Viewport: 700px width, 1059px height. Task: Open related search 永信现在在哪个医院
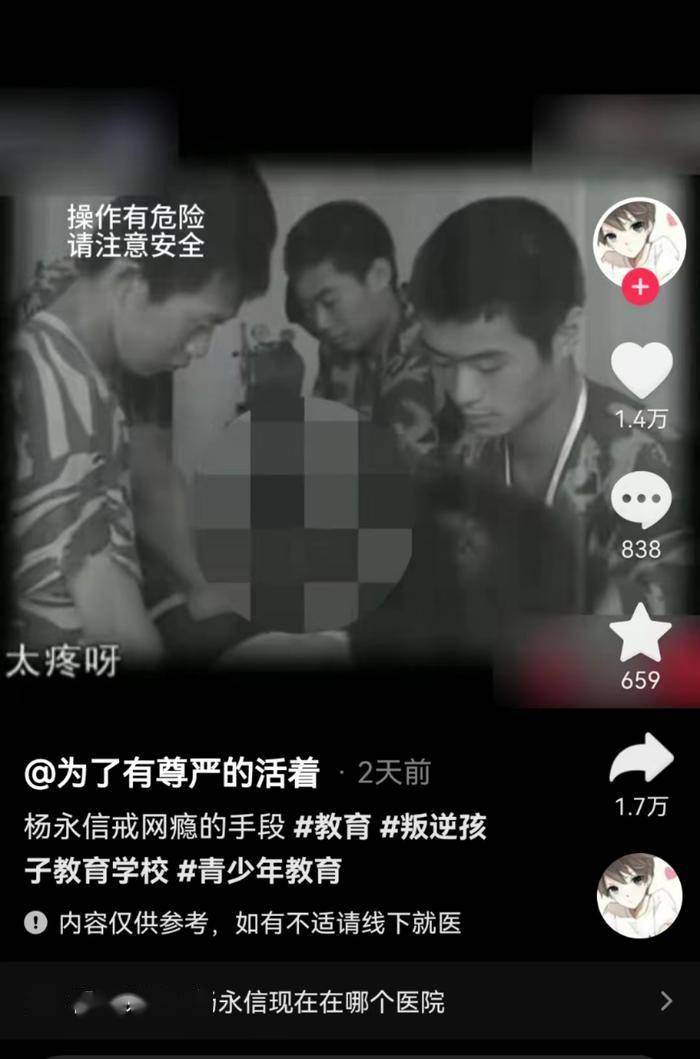pyautogui.click(x=330, y=1002)
